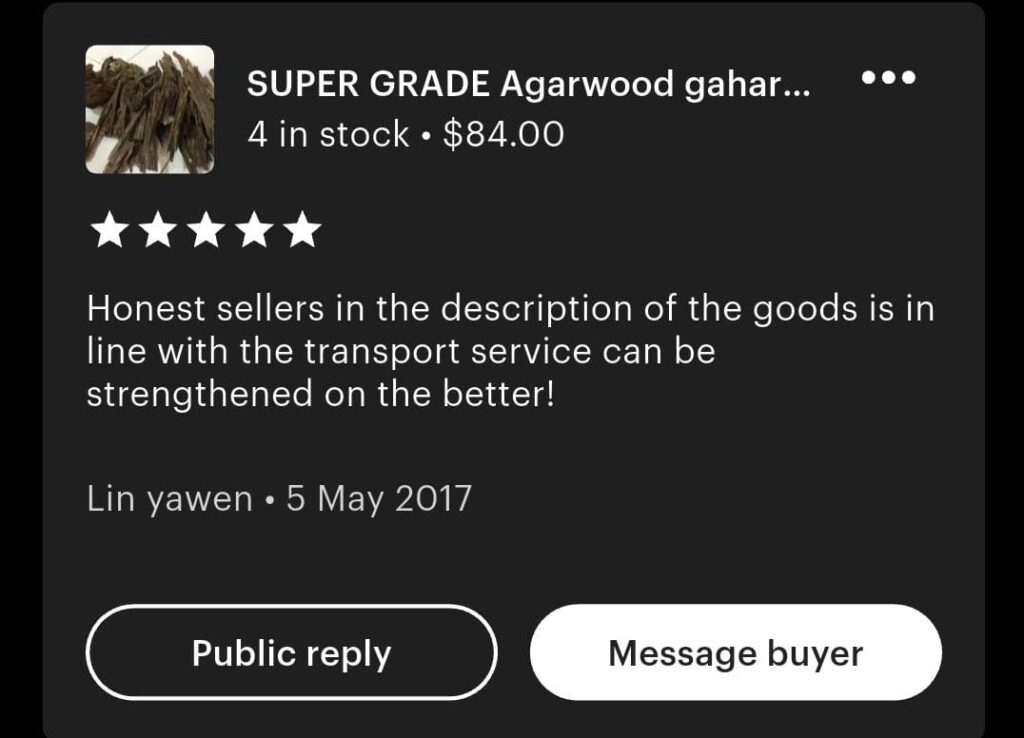
Task: Open the SUPER GRADE Agarwood listing
Action: click(x=528, y=85)
